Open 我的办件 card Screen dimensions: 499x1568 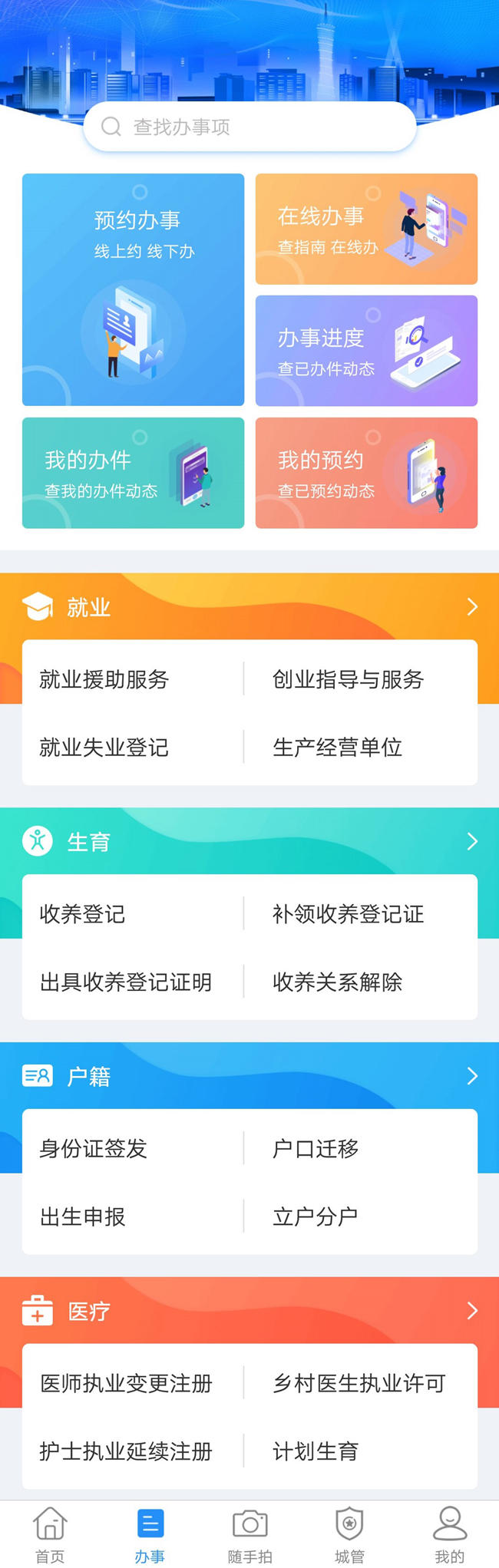(x=133, y=473)
